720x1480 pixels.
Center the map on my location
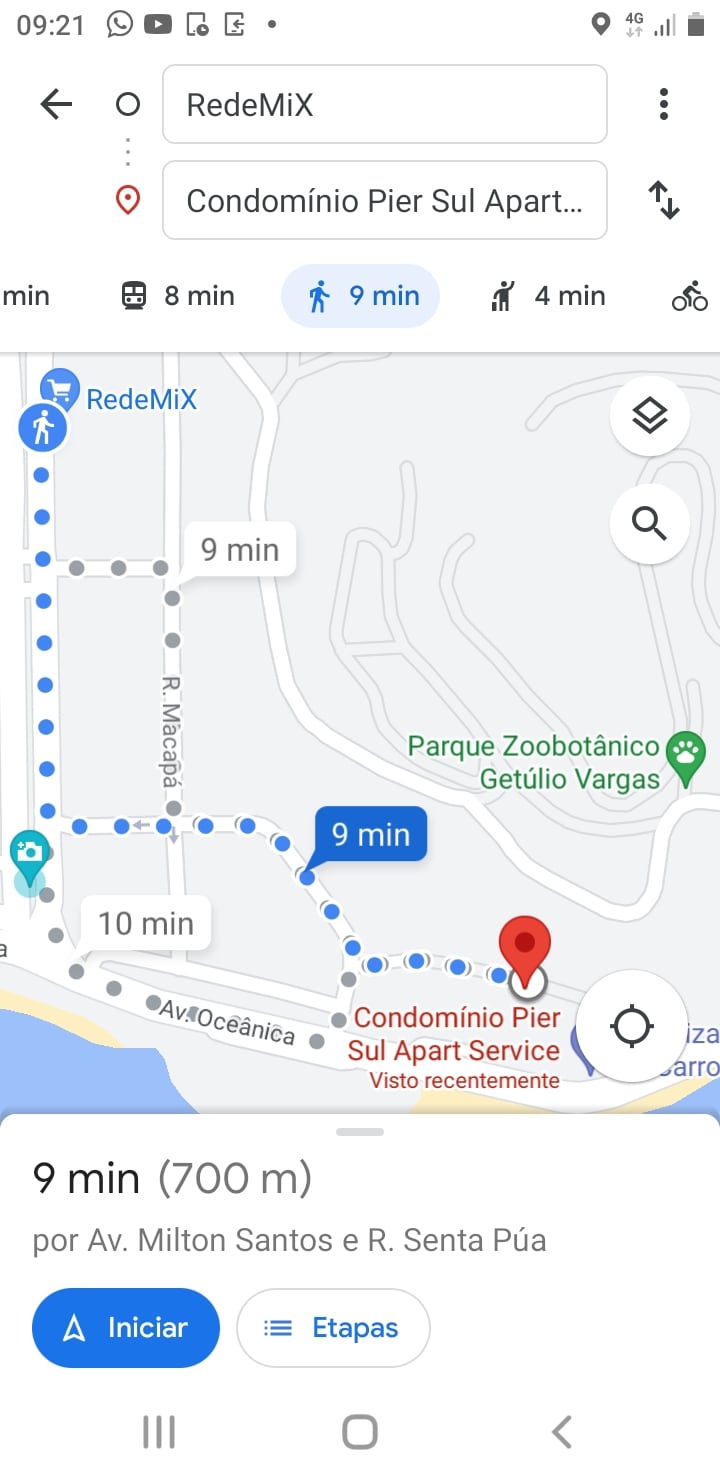[632, 1026]
